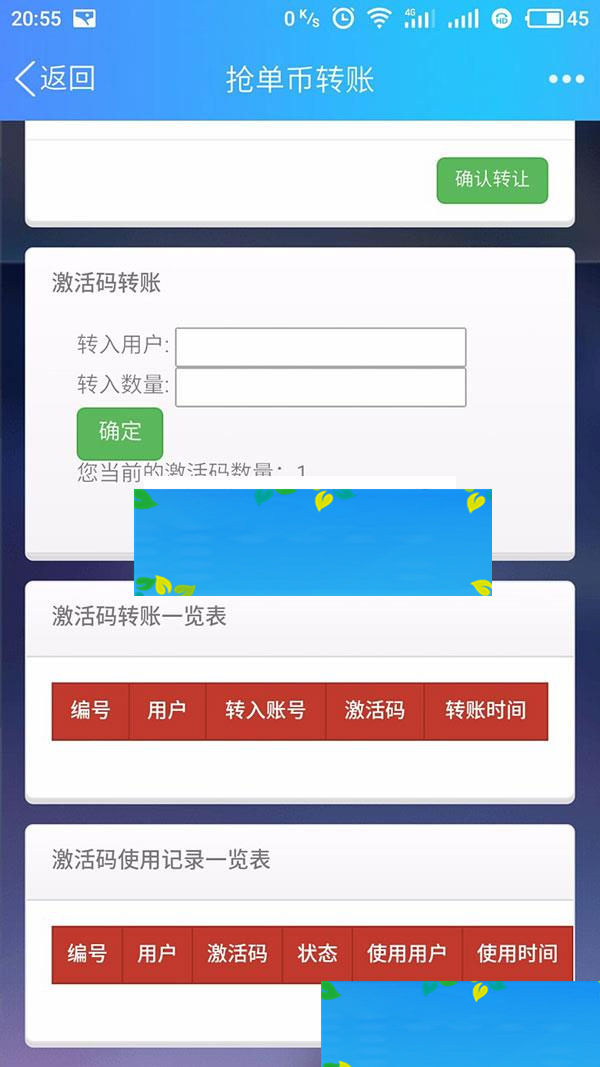Open the three-dot overflow menu
This screenshot has height=1067, width=600.
point(566,79)
